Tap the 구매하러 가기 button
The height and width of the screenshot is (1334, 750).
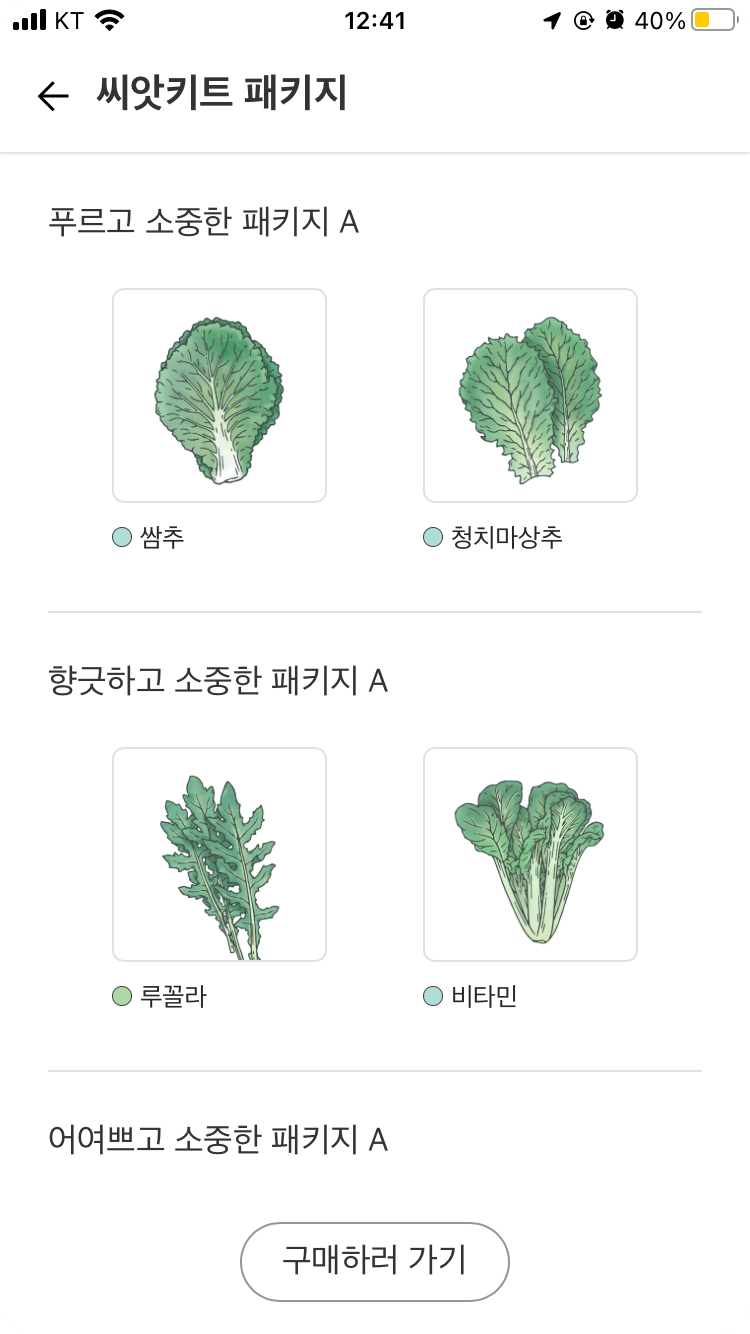click(x=375, y=1261)
